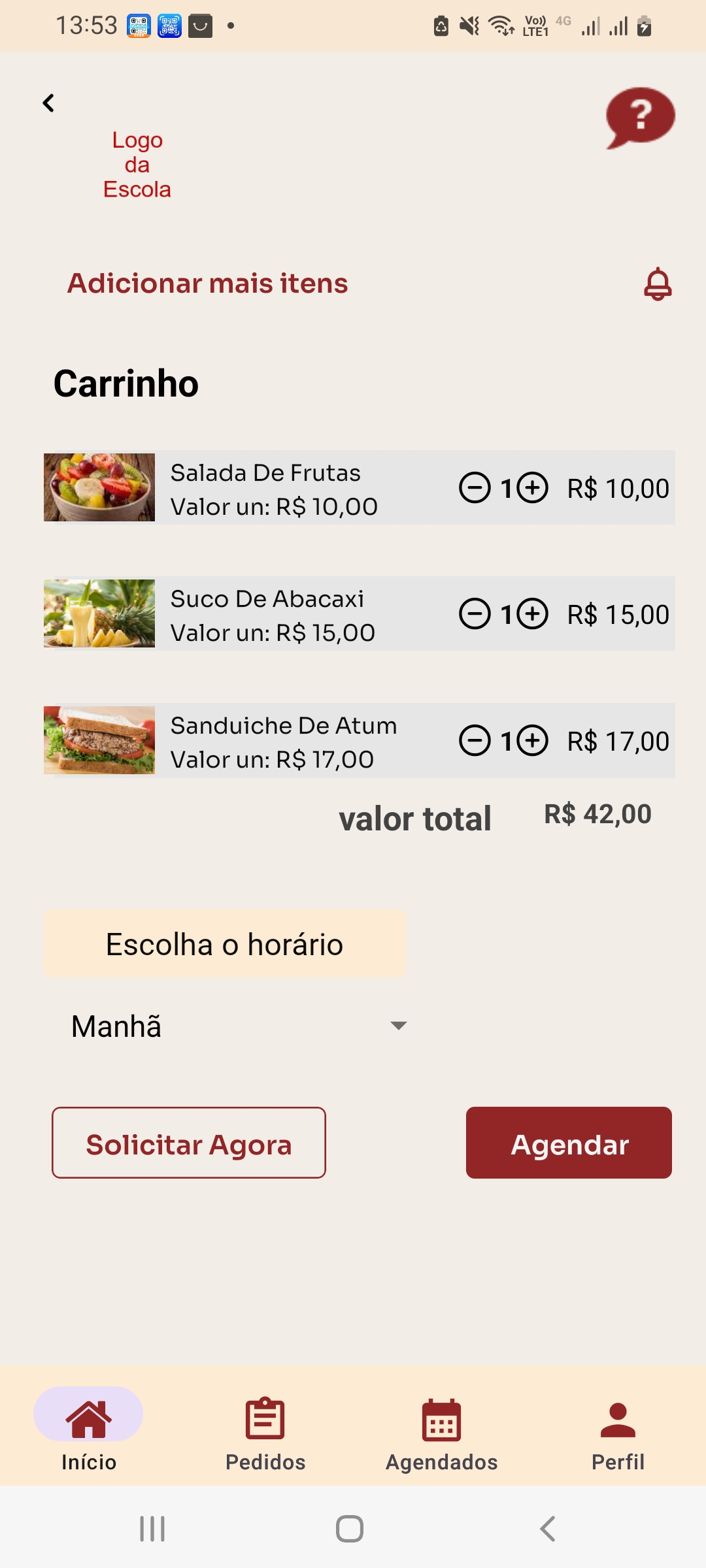Open Pedidos via clipboard icon
Image resolution: width=706 pixels, height=1568 pixels.
[x=265, y=1426]
